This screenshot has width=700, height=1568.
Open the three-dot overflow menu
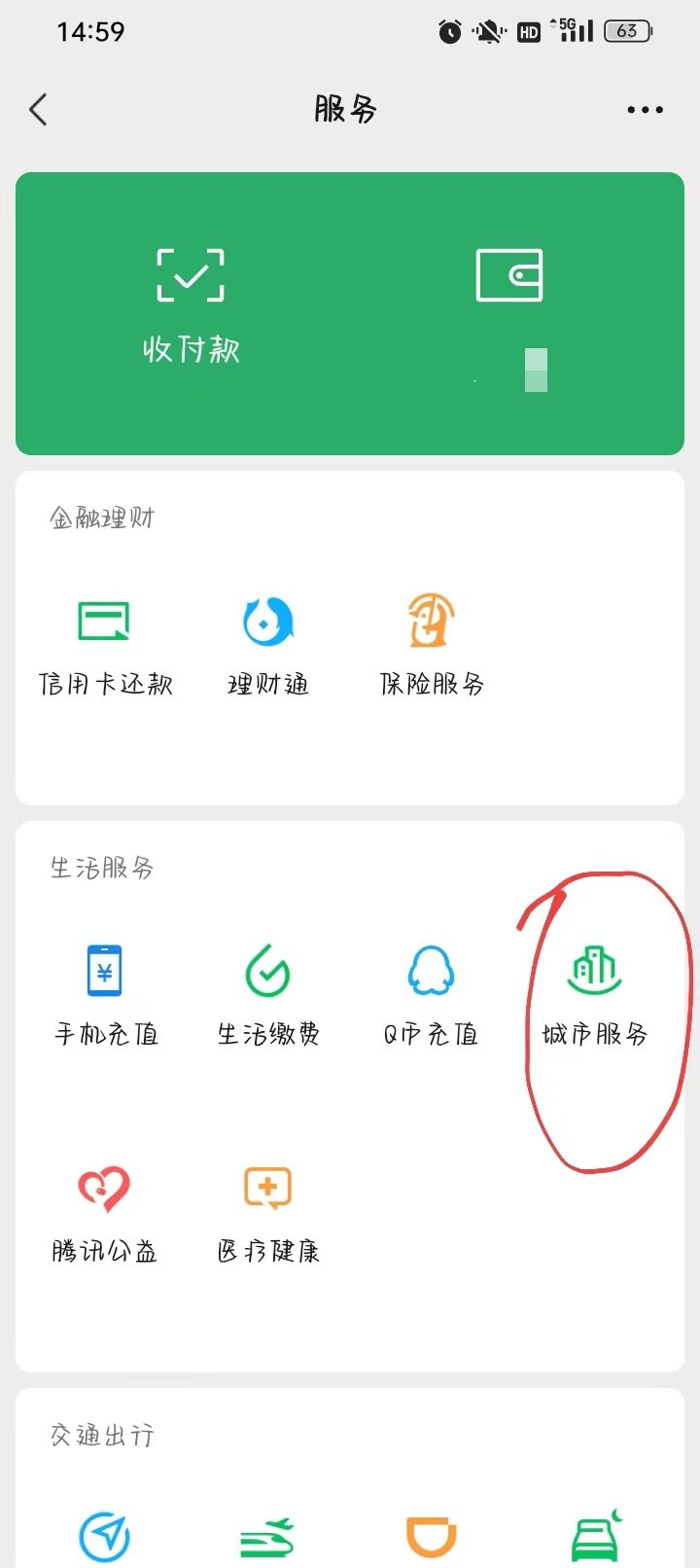[x=645, y=110]
